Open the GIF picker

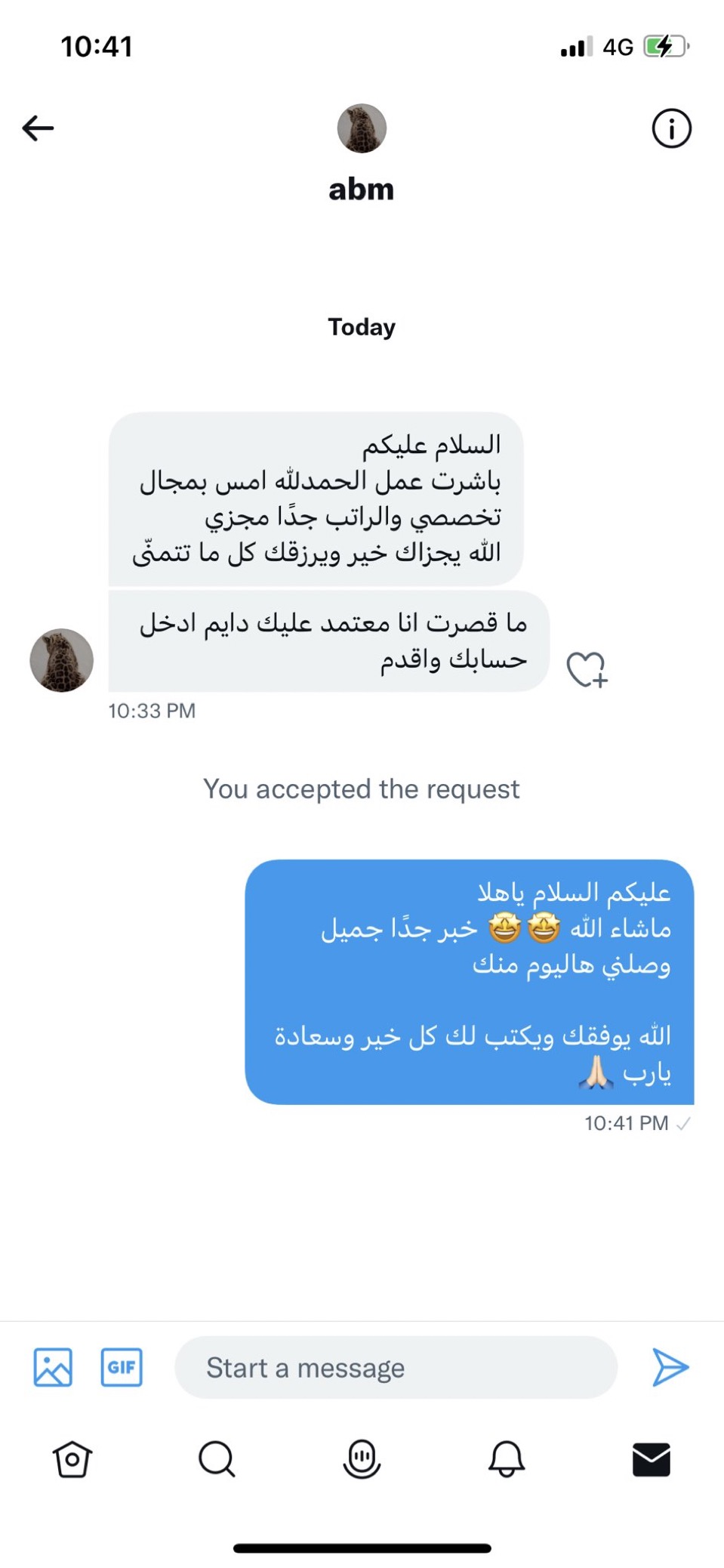click(122, 1367)
